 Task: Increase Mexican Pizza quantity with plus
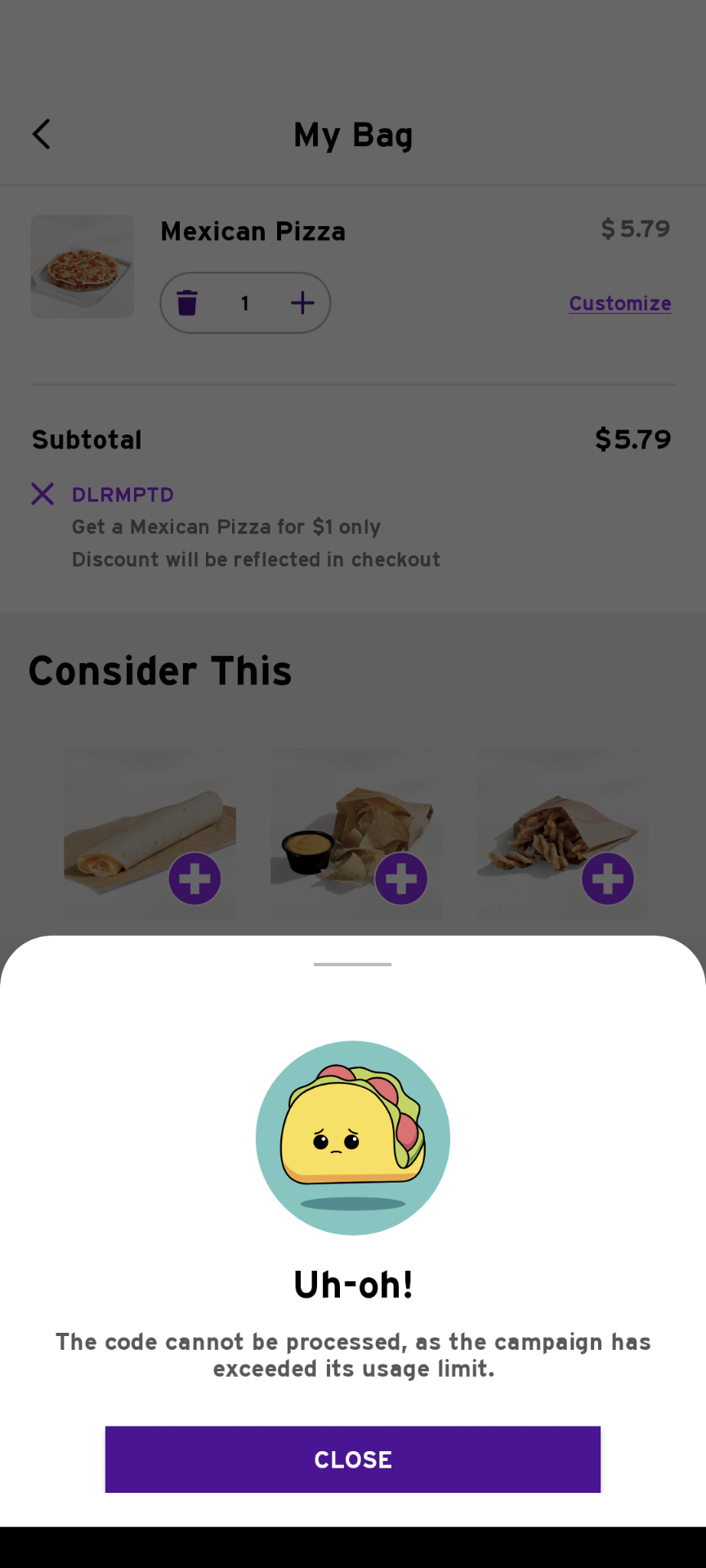point(302,303)
